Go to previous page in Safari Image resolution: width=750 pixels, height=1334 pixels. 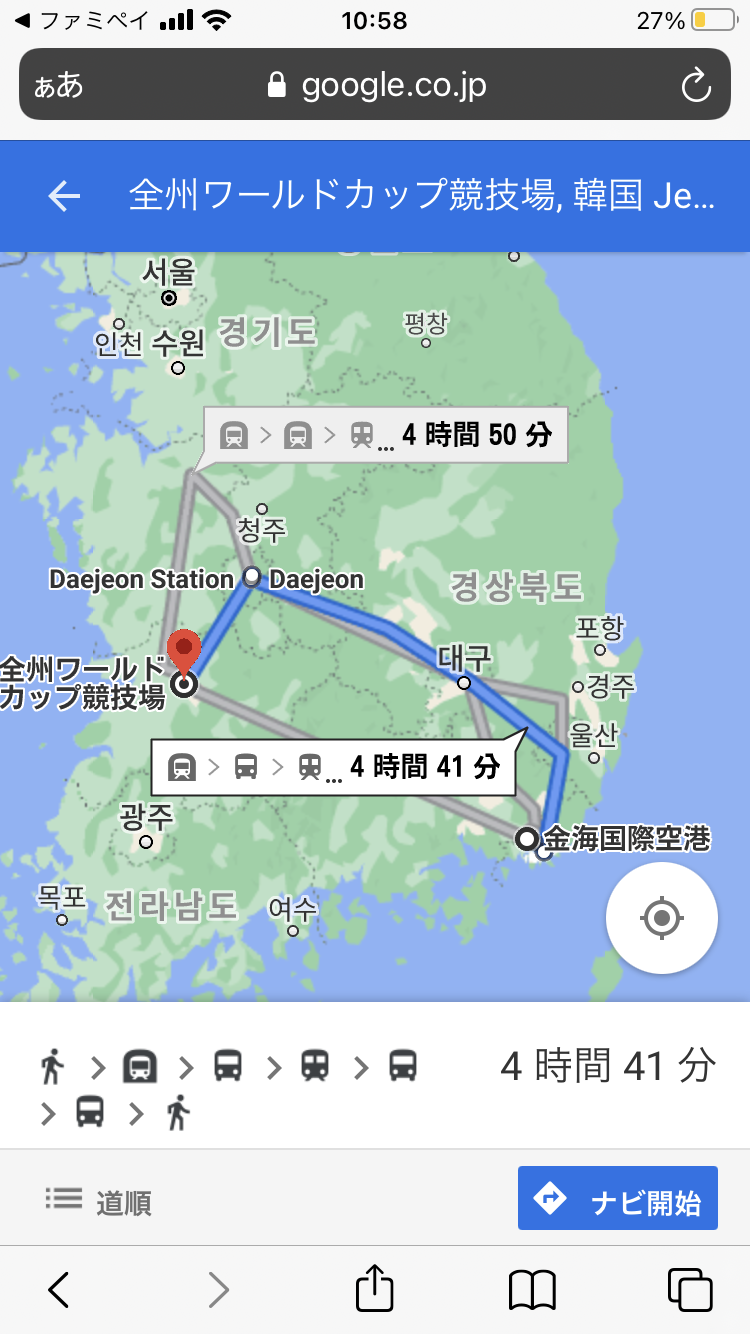[x=59, y=1290]
